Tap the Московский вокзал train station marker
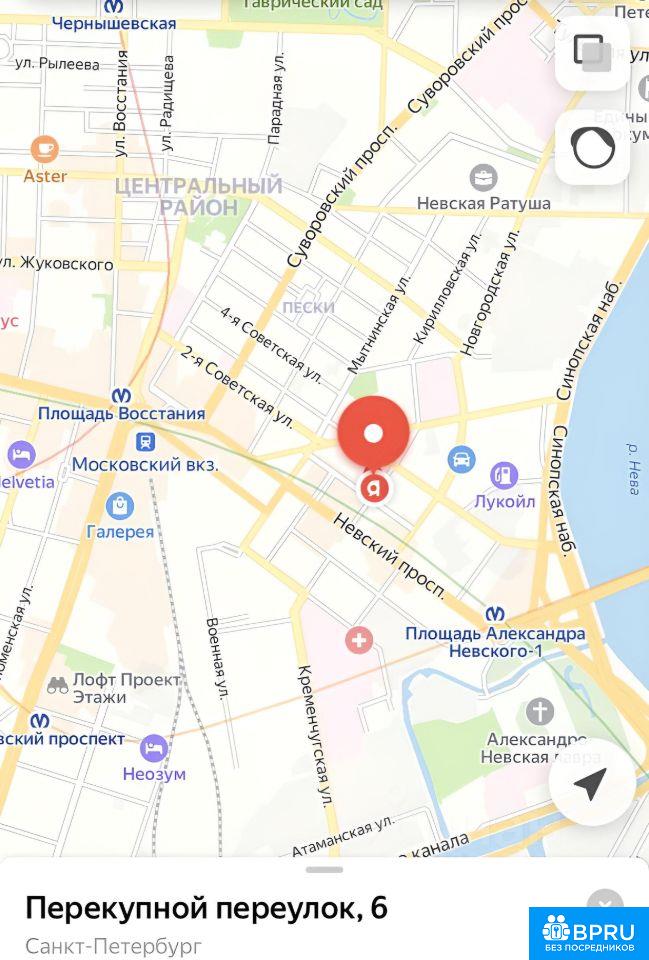The height and width of the screenshot is (960, 649). tap(147, 440)
